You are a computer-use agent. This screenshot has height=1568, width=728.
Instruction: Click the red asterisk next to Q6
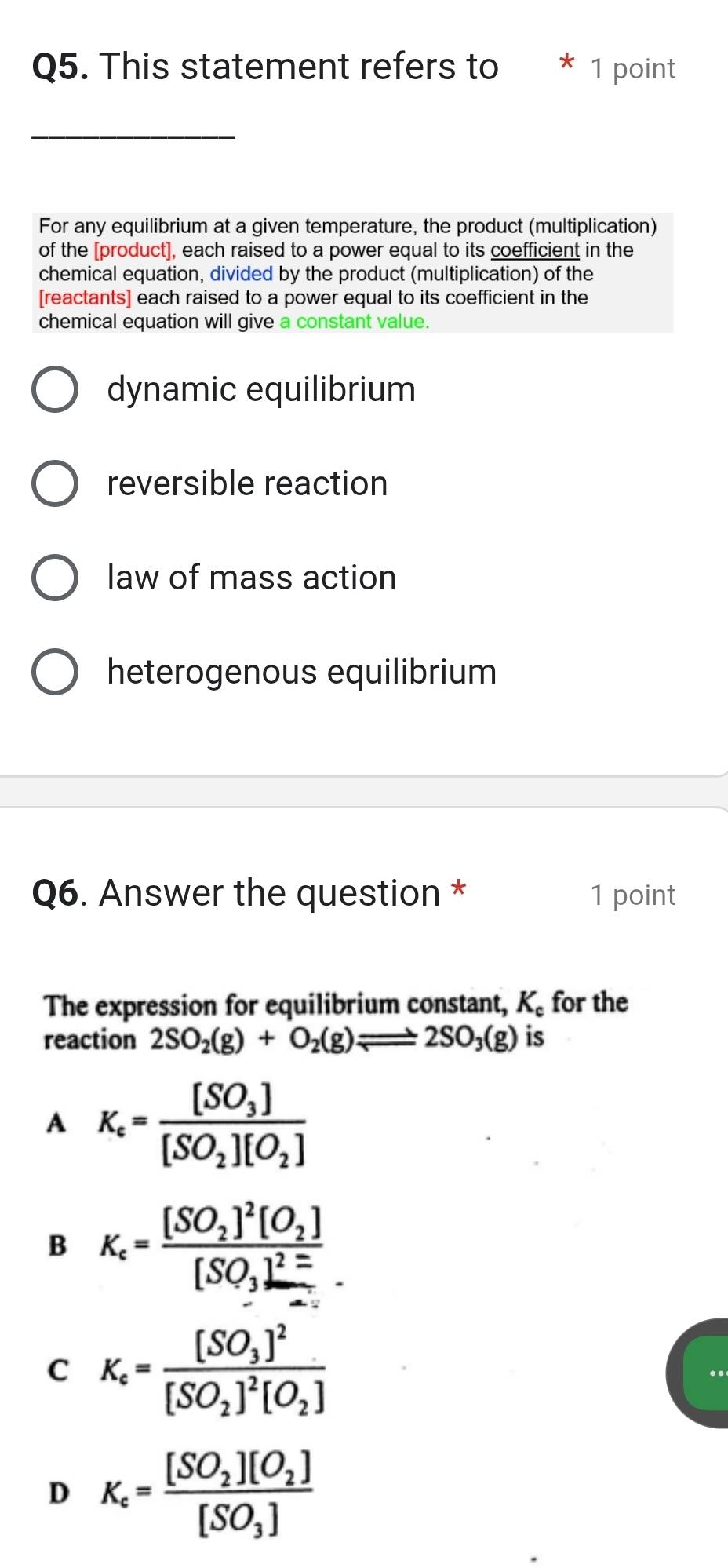point(459,891)
